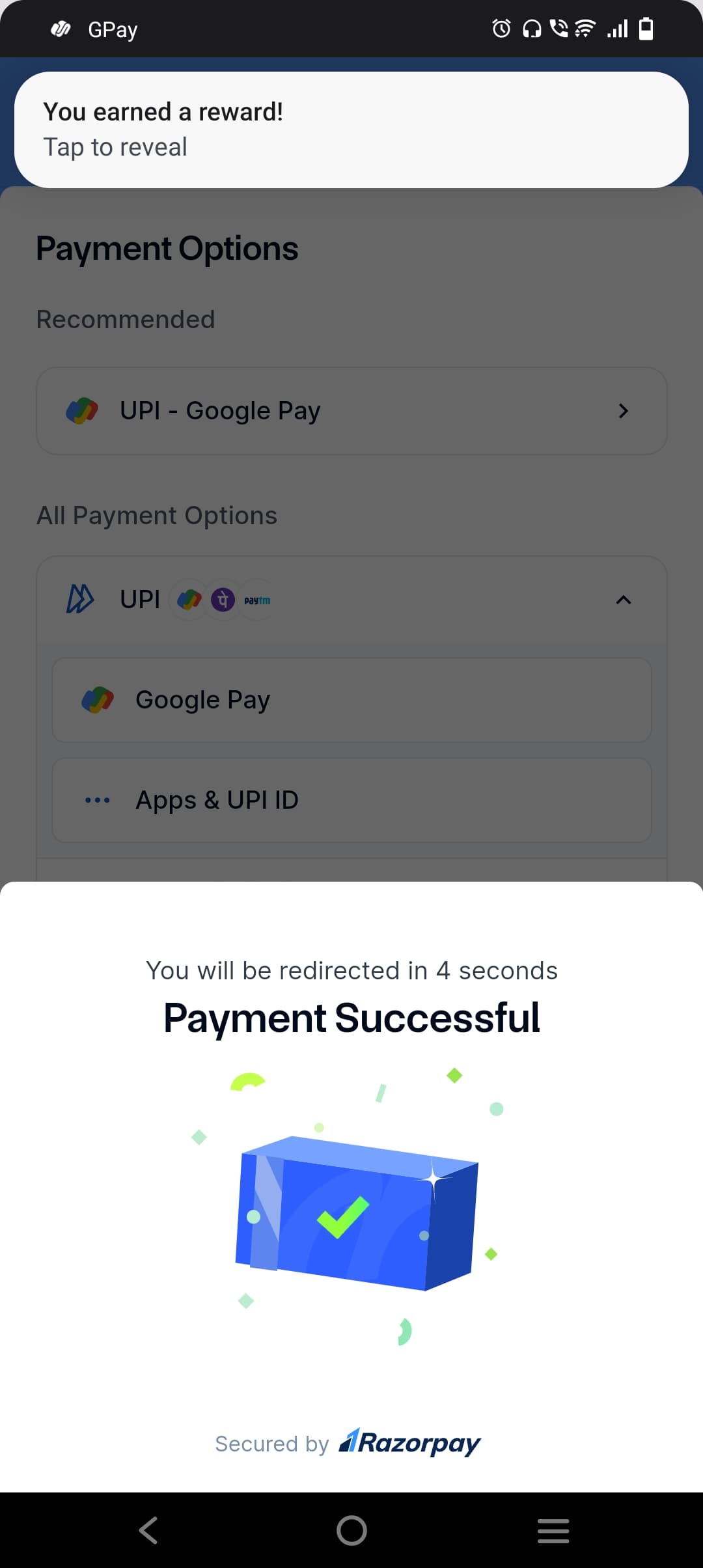703x1568 pixels.
Task: Return to the home screen
Action: pyautogui.click(x=351, y=1530)
